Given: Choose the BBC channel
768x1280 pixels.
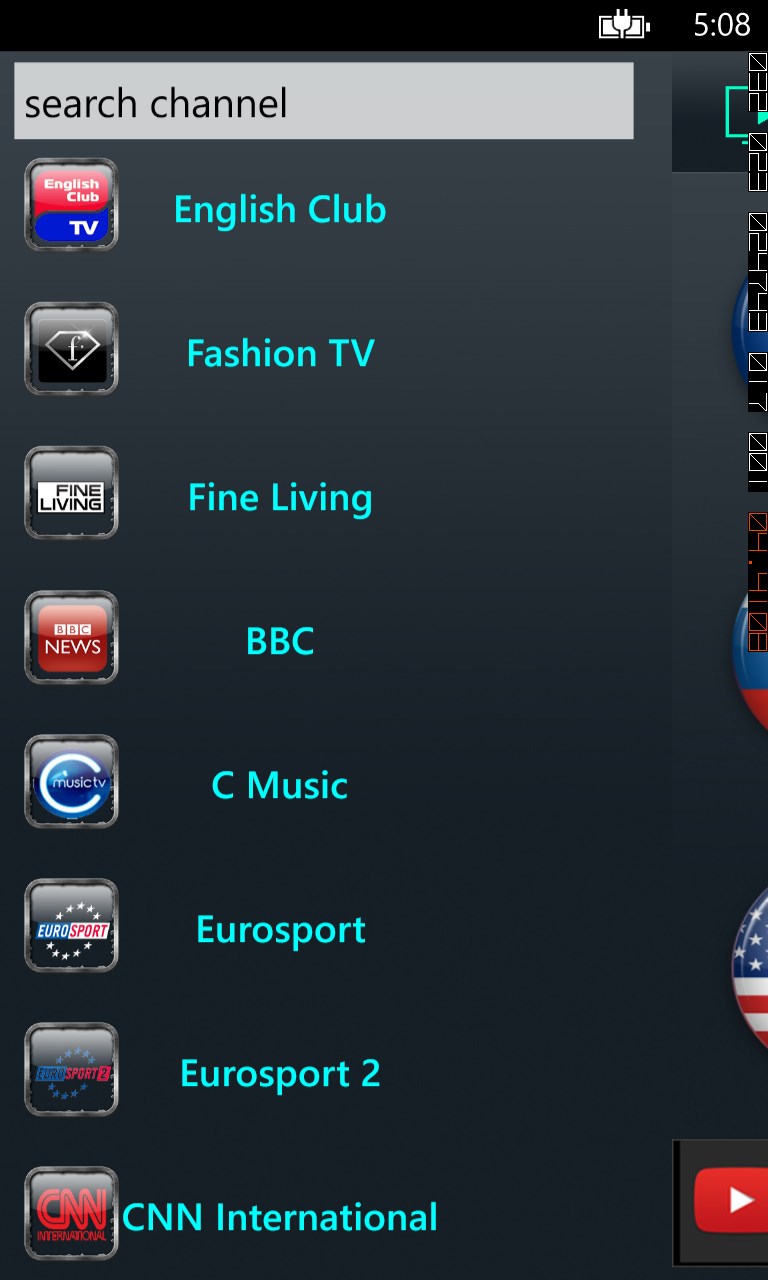Looking at the screenshot, I should tap(280, 641).
